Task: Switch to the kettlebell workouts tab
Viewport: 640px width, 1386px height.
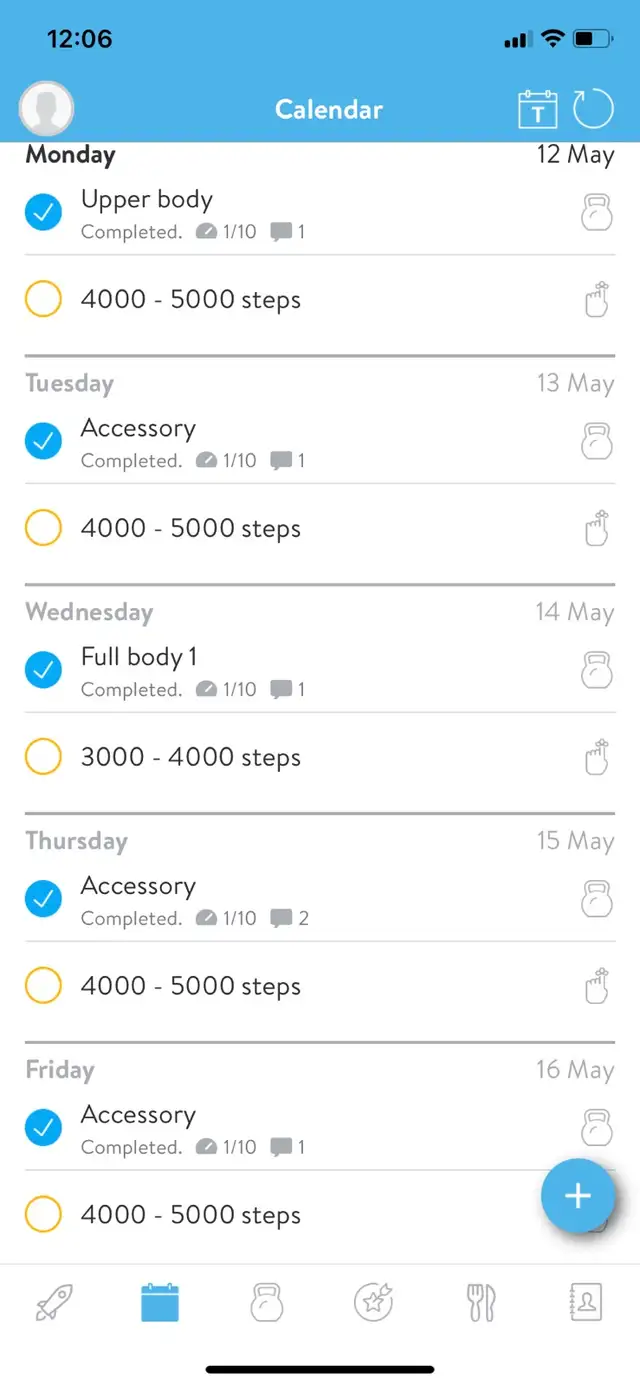Action: 267,1303
